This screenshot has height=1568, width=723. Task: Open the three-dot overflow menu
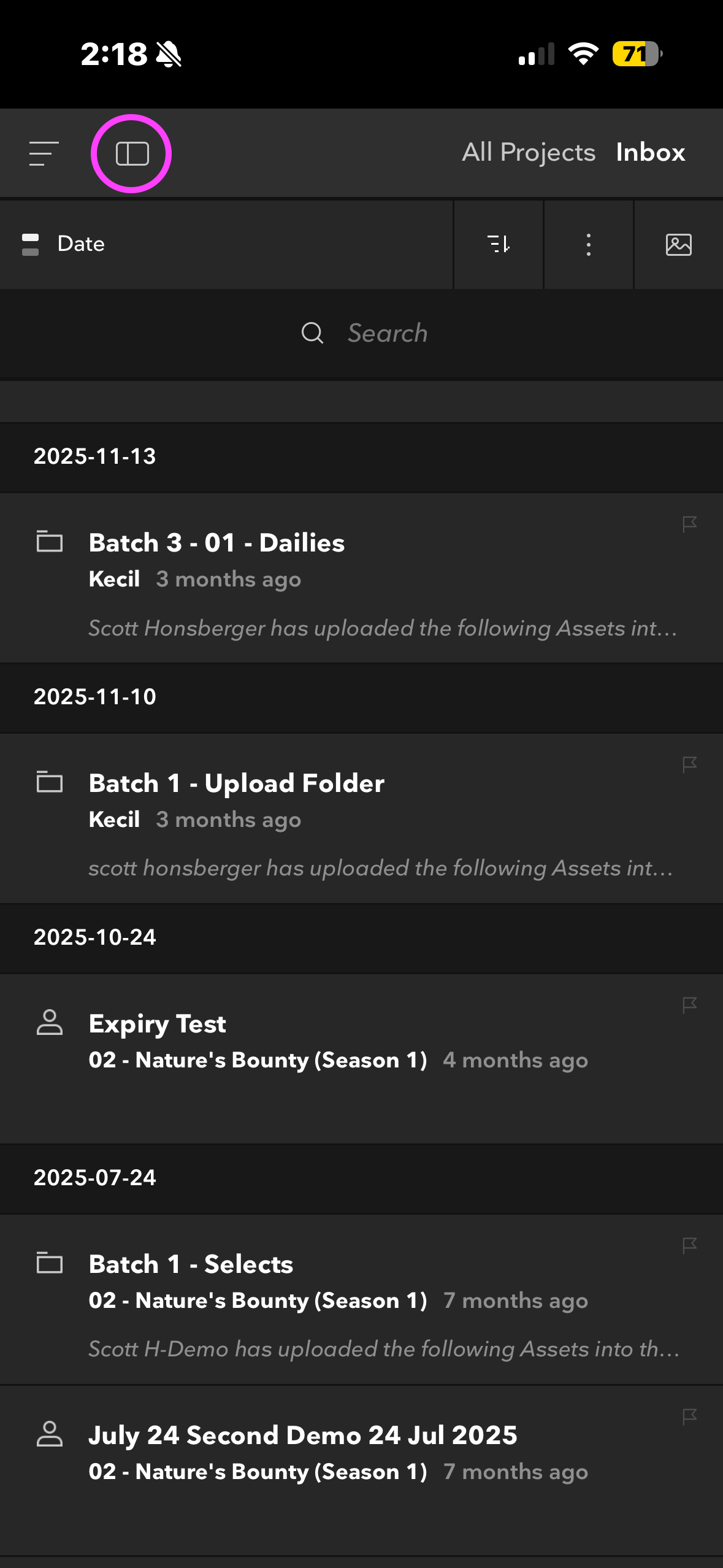pyautogui.click(x=588, y=244)
